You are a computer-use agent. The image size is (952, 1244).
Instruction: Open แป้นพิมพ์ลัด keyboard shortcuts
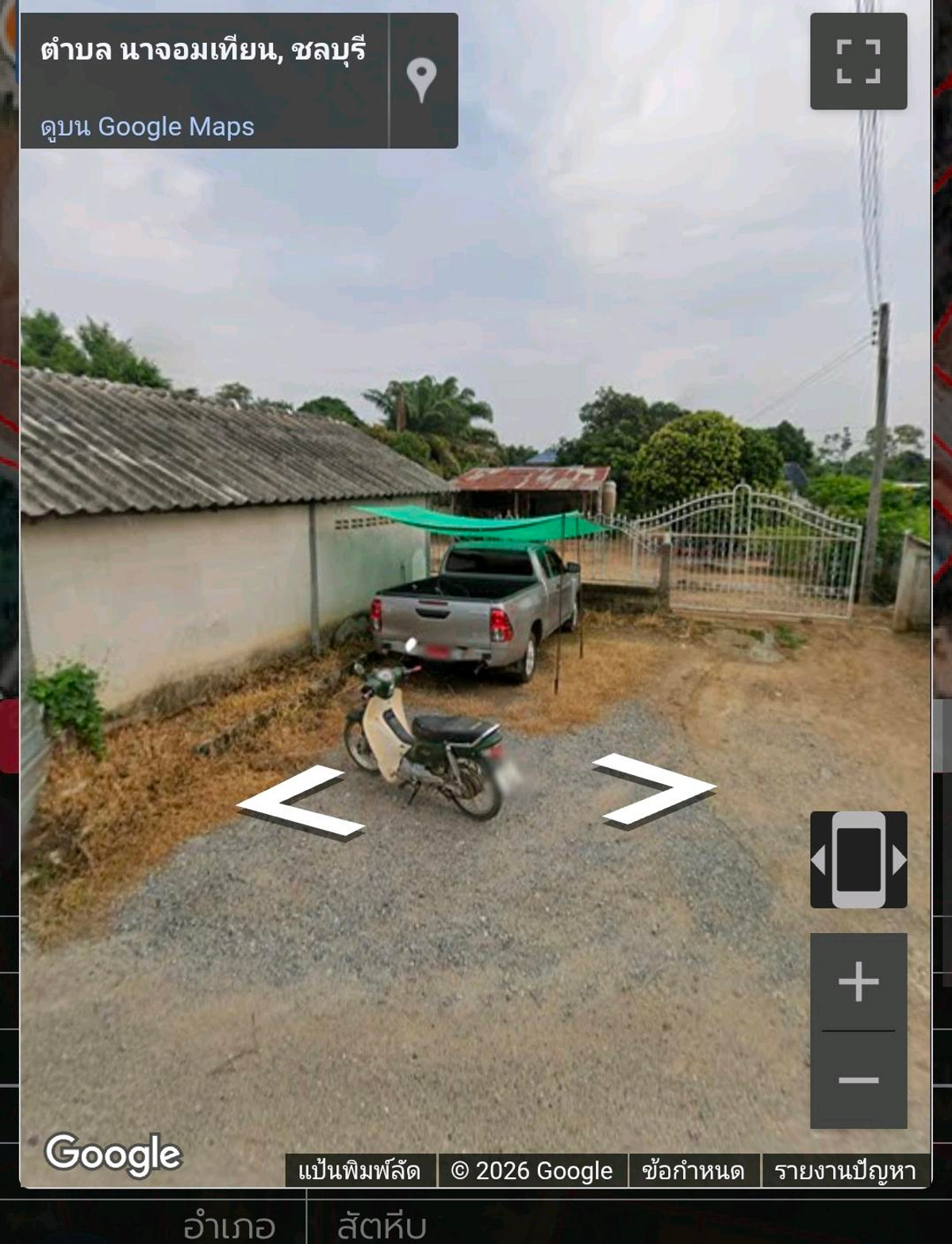coord(359,1171)
